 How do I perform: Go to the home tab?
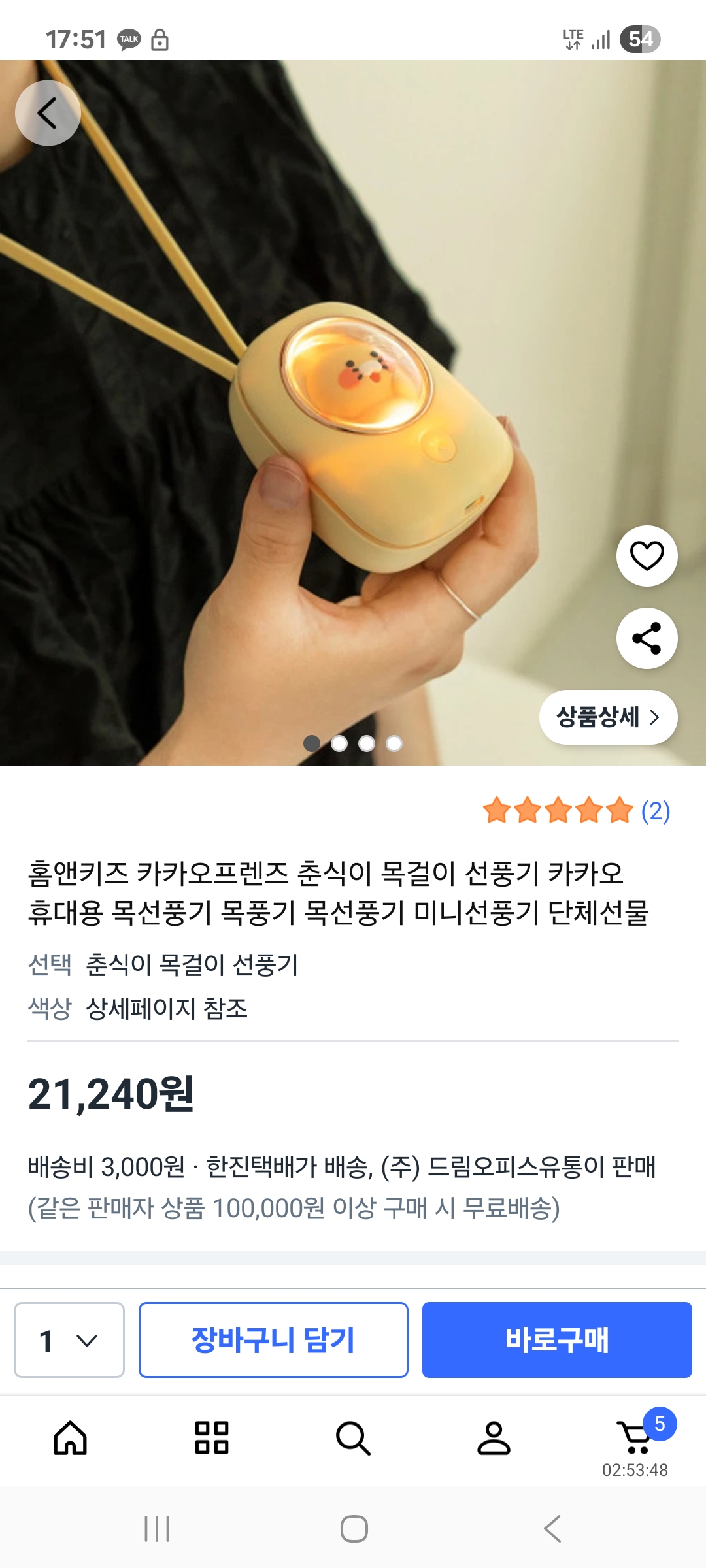tap(71, 1438)
